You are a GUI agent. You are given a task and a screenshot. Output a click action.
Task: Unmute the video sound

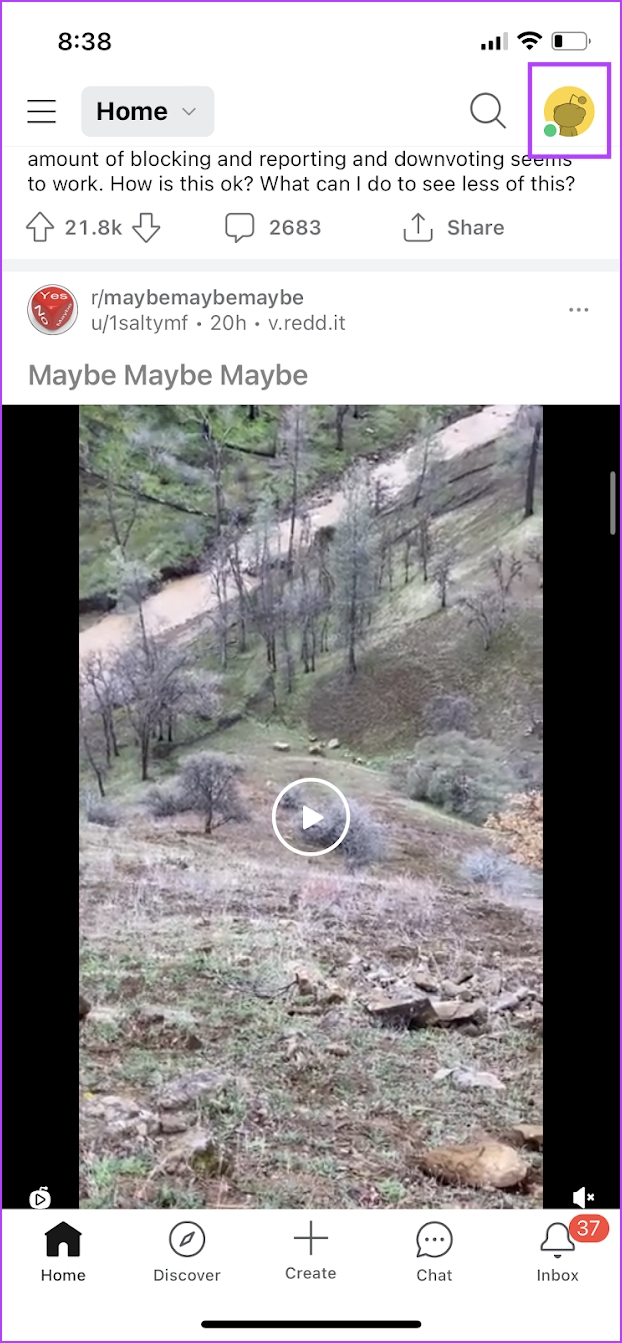tap(583, 1197)
